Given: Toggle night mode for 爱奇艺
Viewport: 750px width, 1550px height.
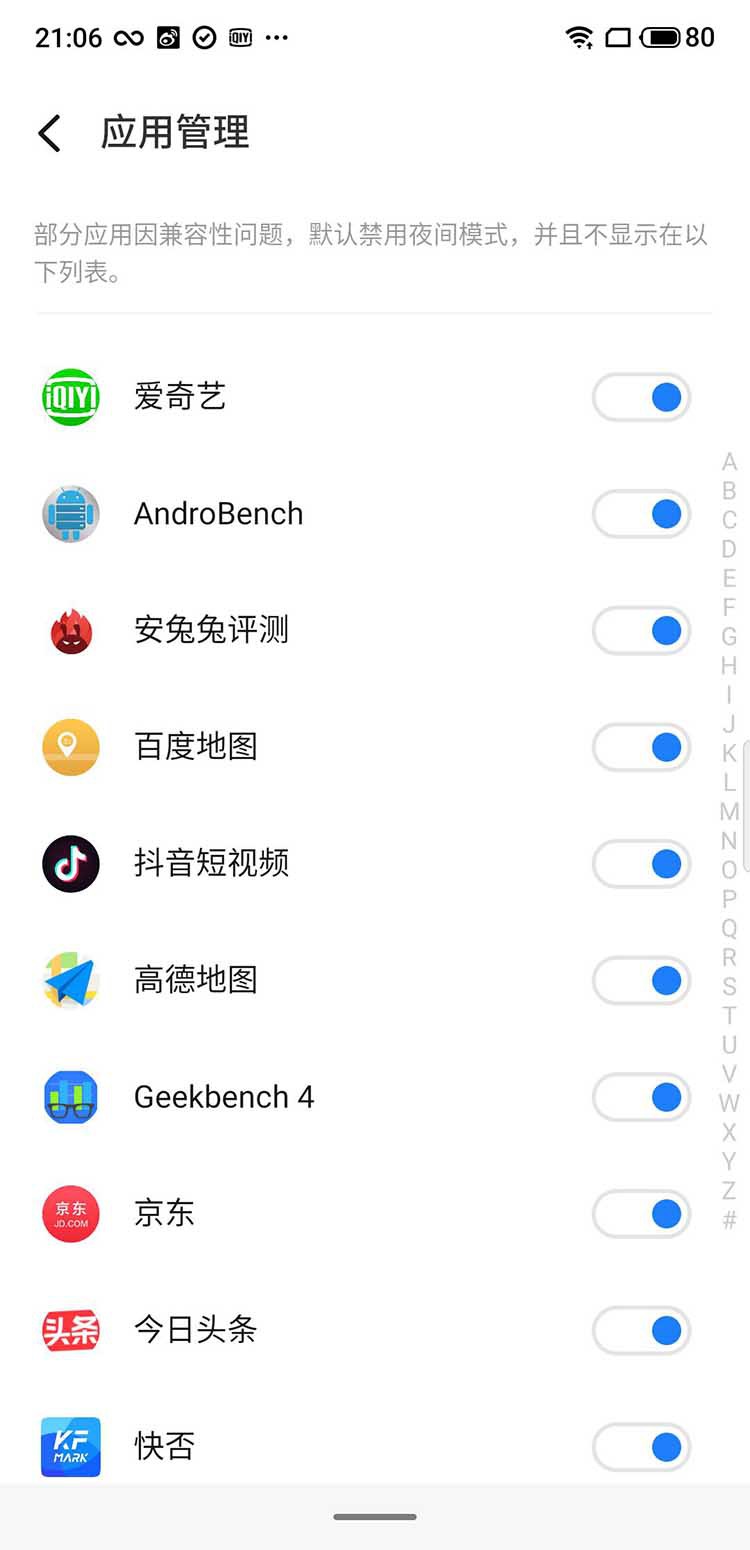Looking at the screenshot, I should (641, 398).
